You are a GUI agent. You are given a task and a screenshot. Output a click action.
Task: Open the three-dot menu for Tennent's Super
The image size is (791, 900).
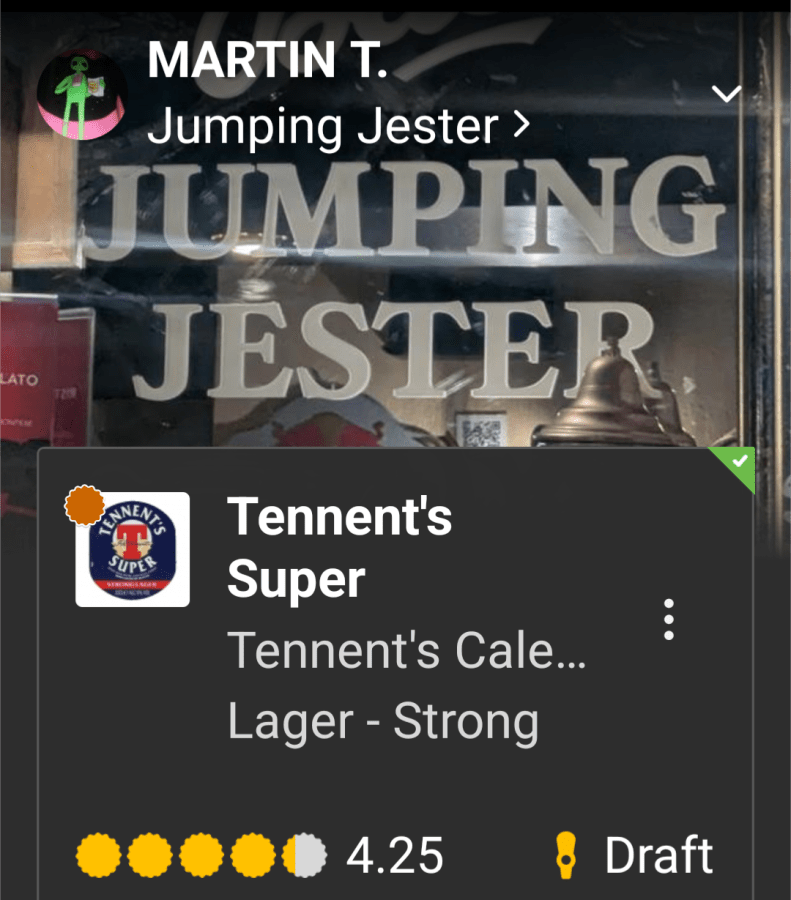(x=669, y=620)
